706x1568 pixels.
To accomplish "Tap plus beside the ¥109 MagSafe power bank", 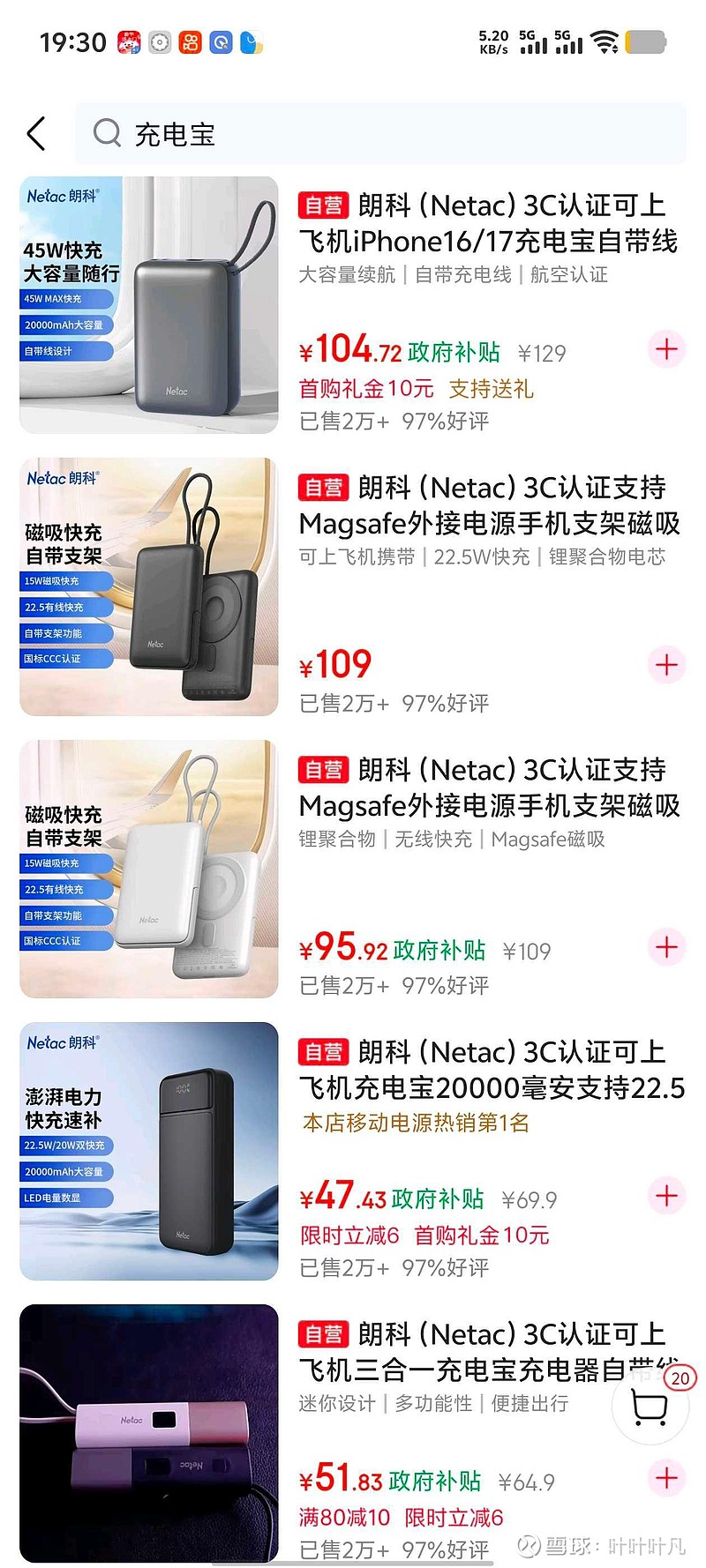I will pos(668,666).
